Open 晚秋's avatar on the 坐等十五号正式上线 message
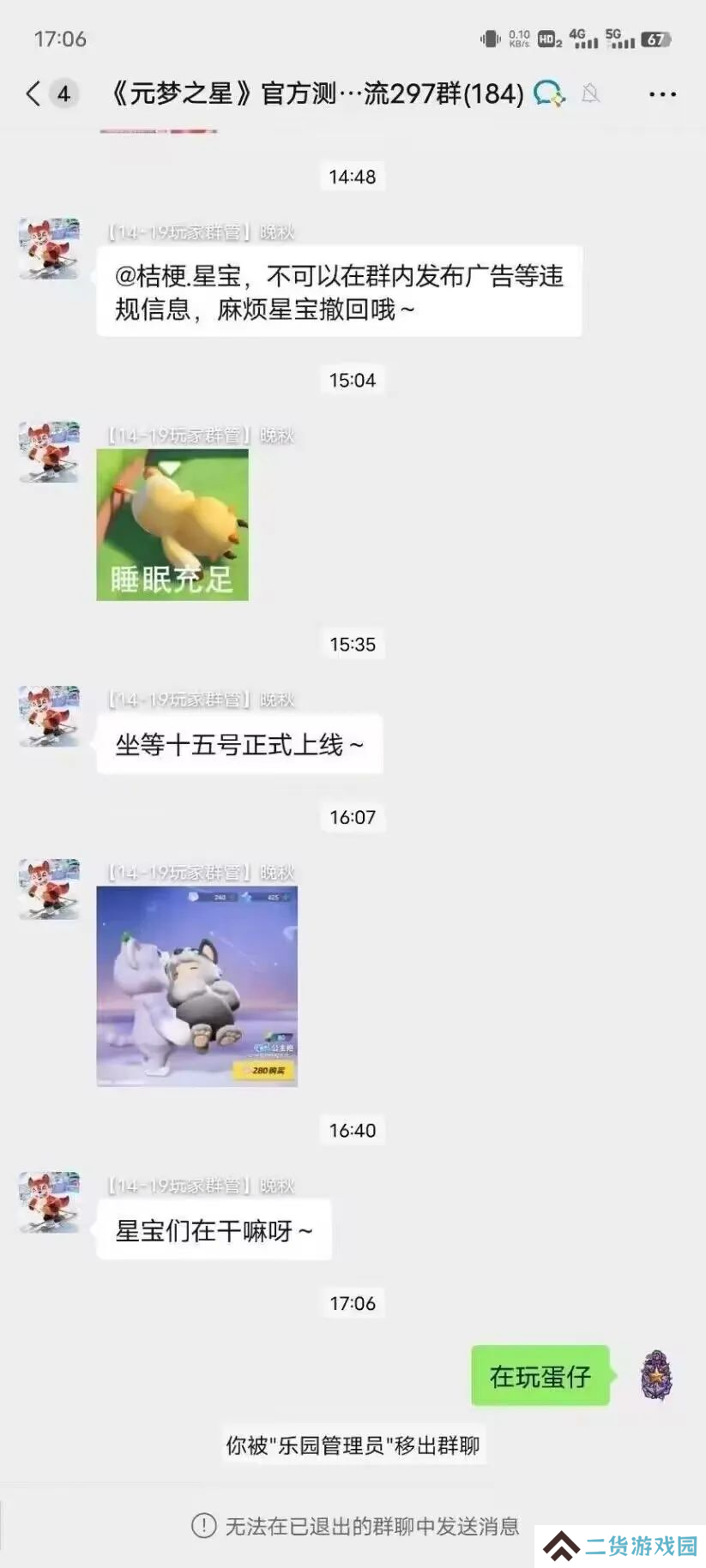 pos(50,716)
